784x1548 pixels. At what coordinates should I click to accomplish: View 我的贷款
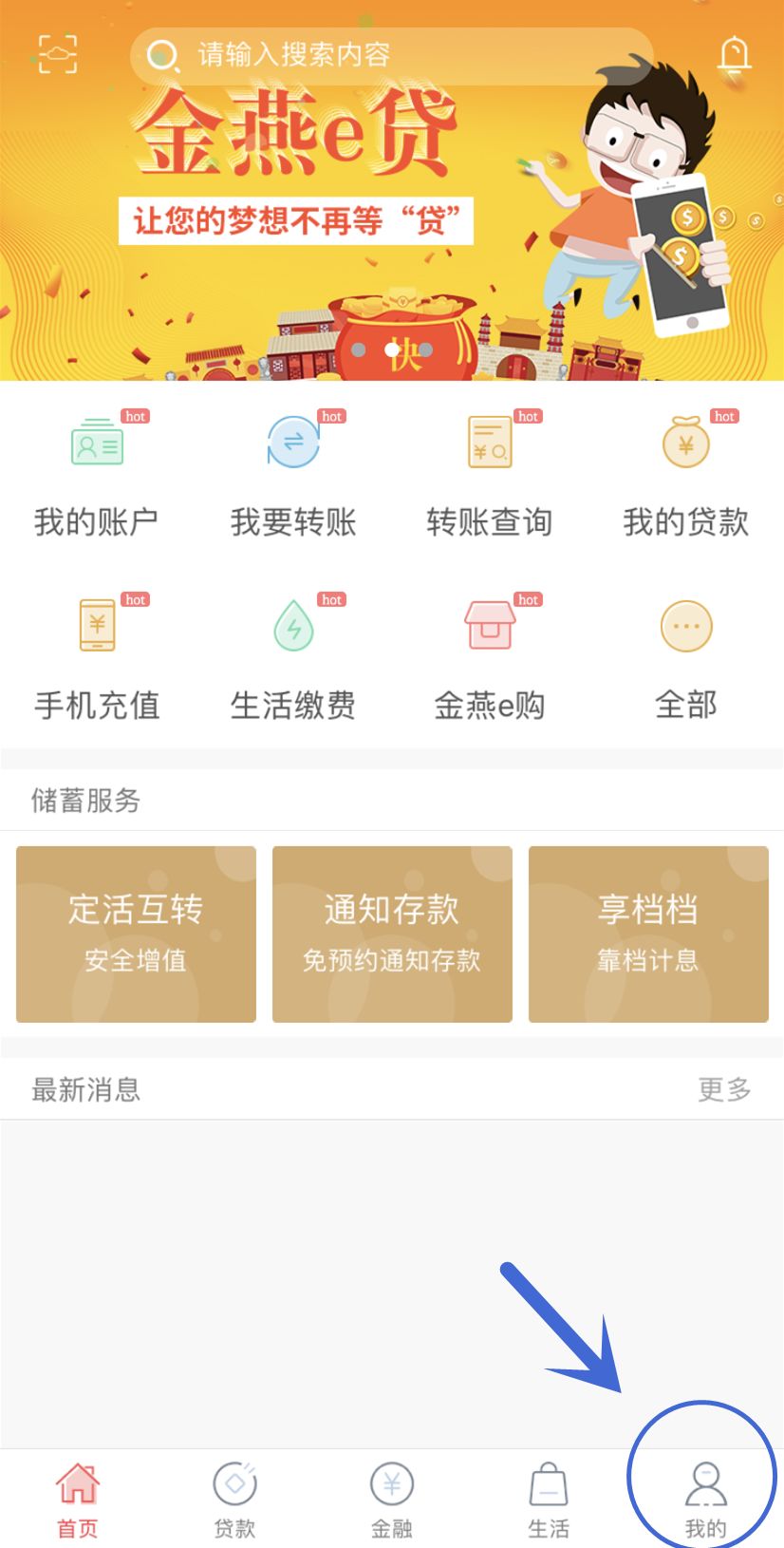point(686,475)
